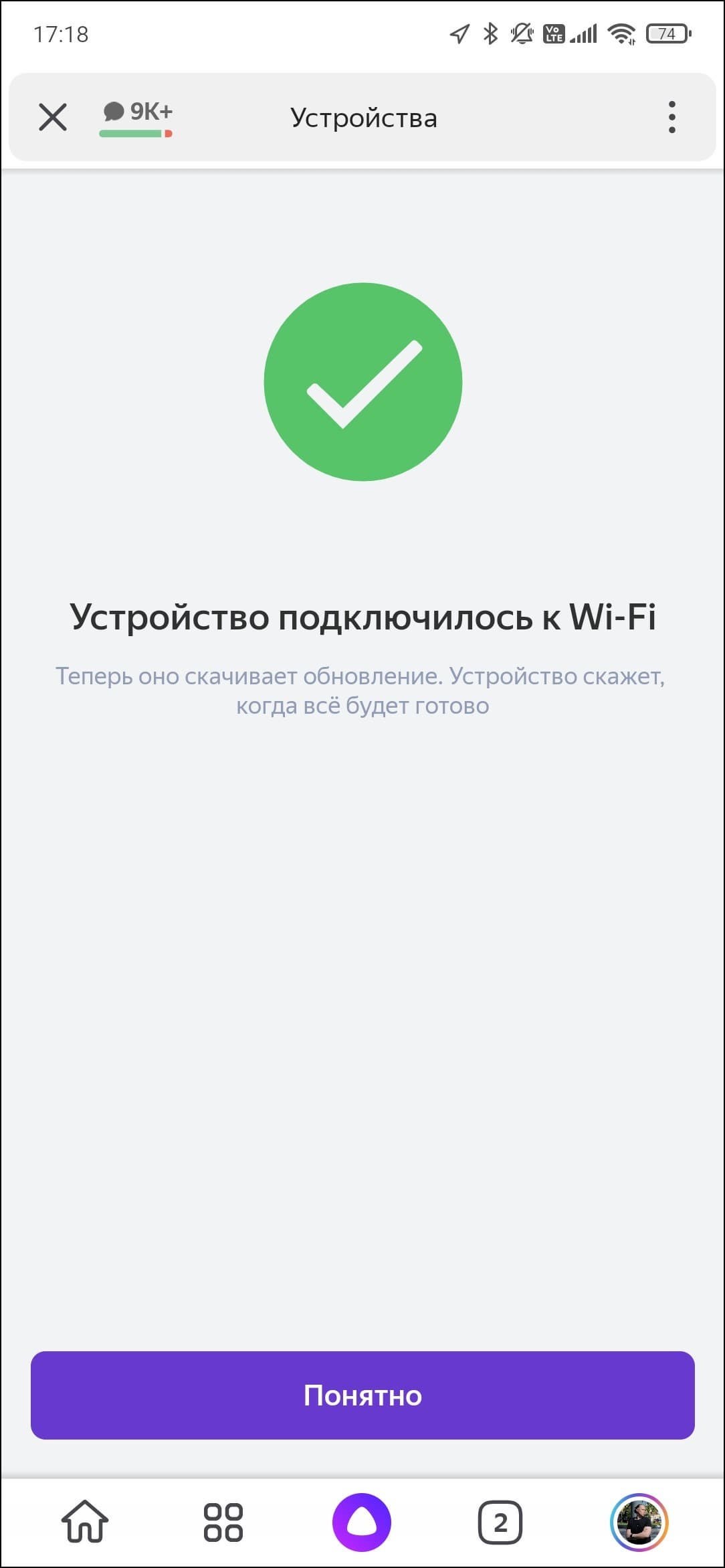Confirm with the Понятно button

tap(362, 1395)
